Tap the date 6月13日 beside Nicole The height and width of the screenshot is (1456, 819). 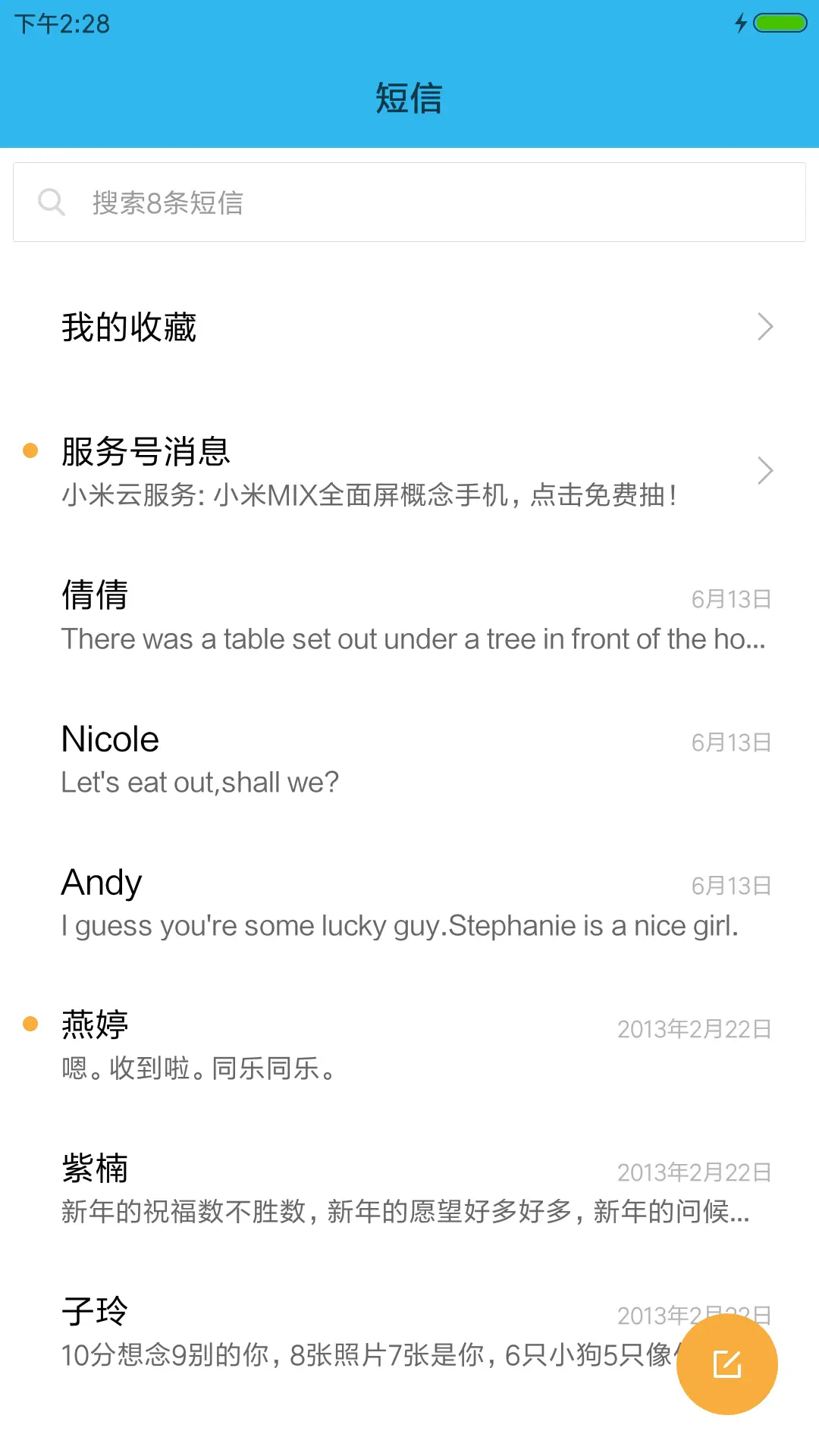[731, 742]
